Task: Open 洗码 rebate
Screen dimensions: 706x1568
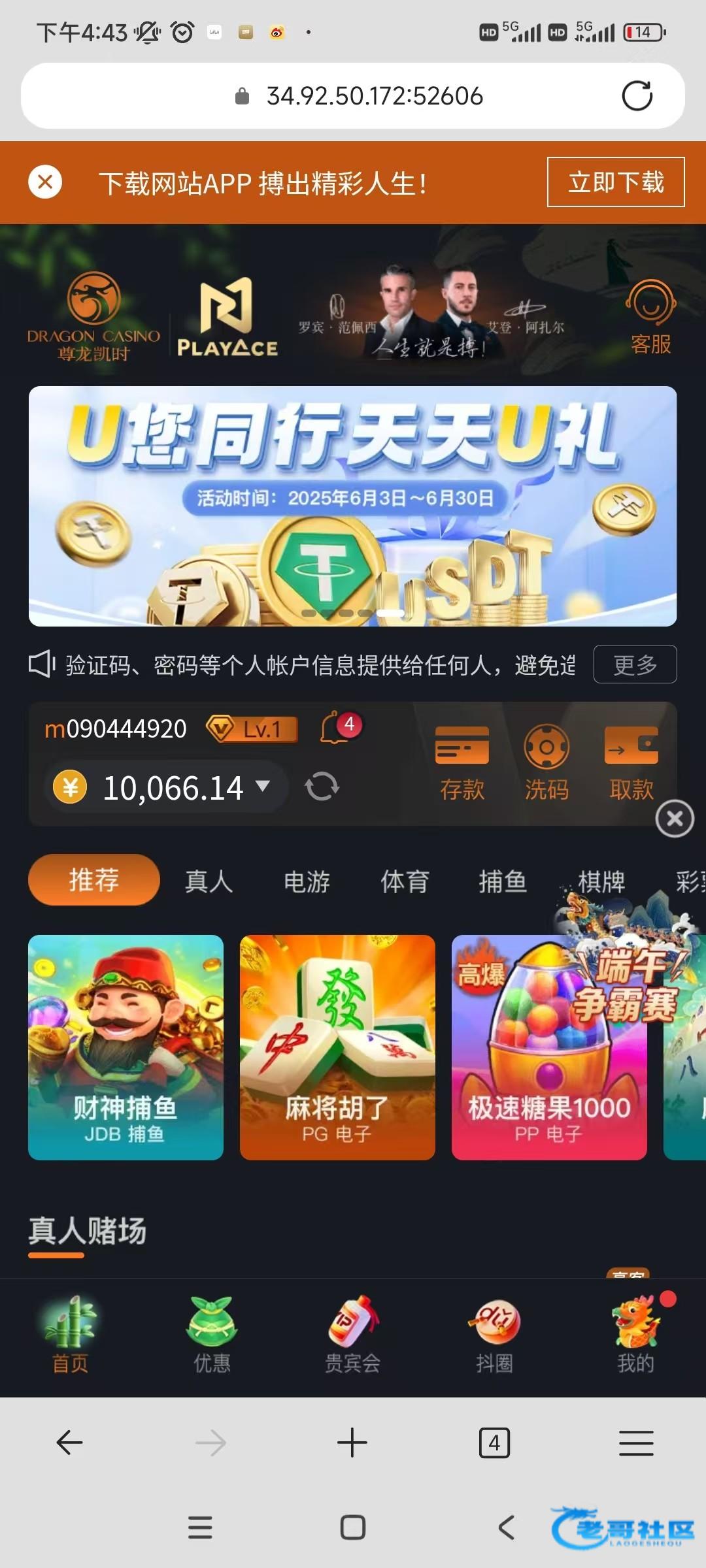Action: point(546,763)
